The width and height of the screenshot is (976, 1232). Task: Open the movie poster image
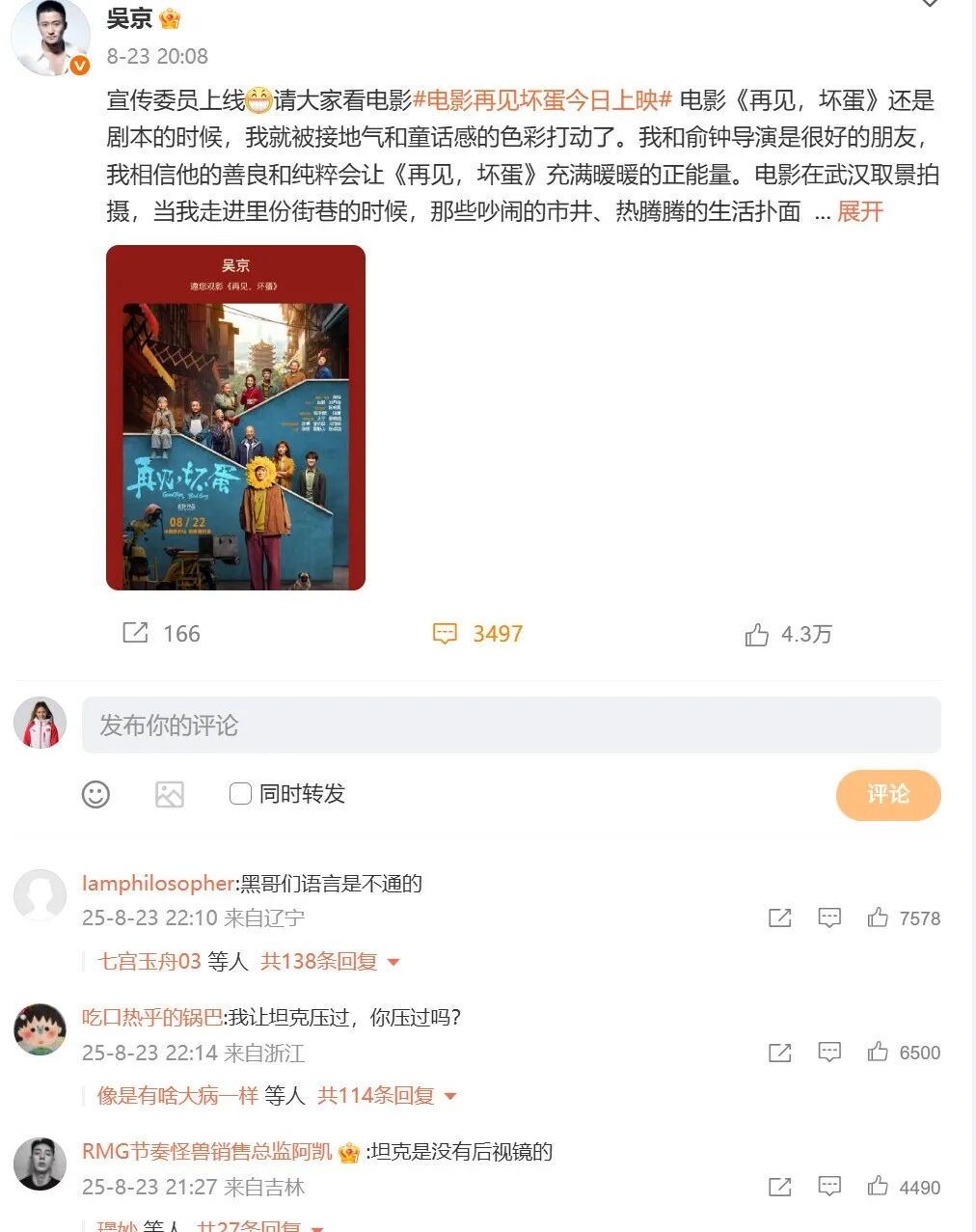click(x=235, y=417)
